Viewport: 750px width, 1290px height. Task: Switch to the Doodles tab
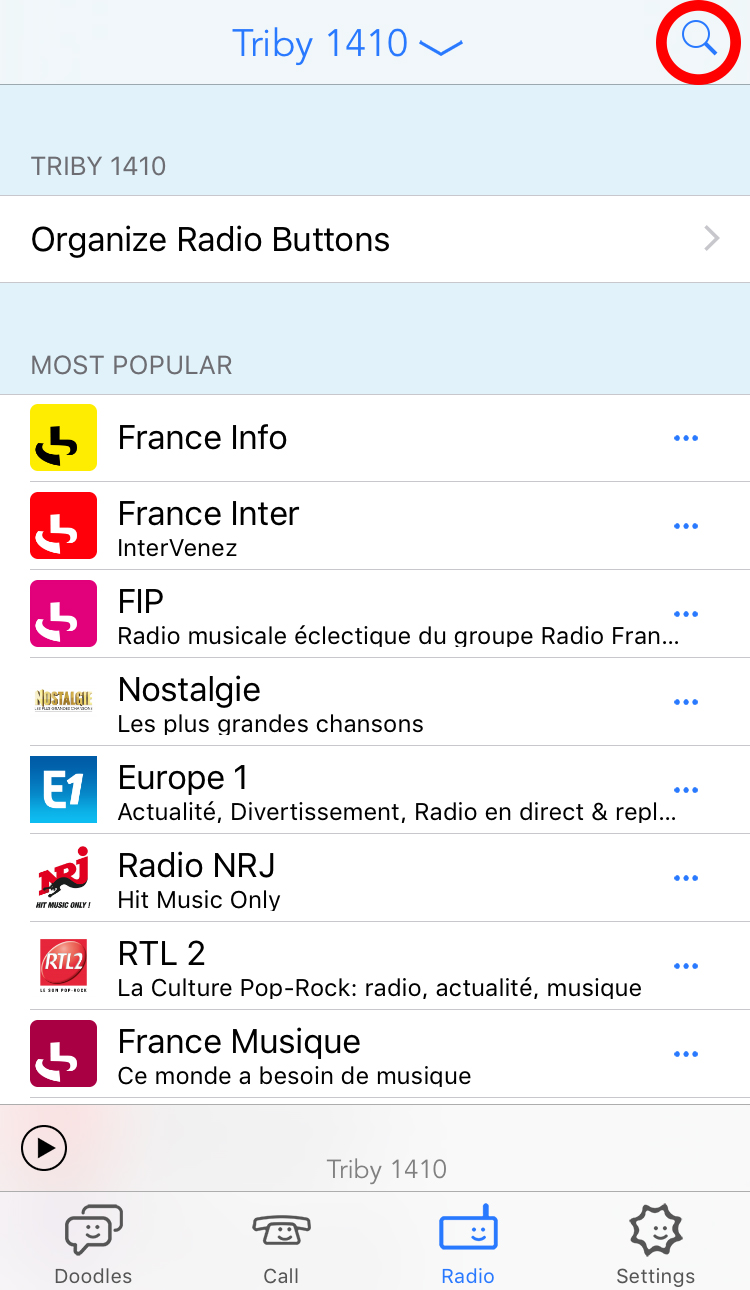pos(93,1244)
